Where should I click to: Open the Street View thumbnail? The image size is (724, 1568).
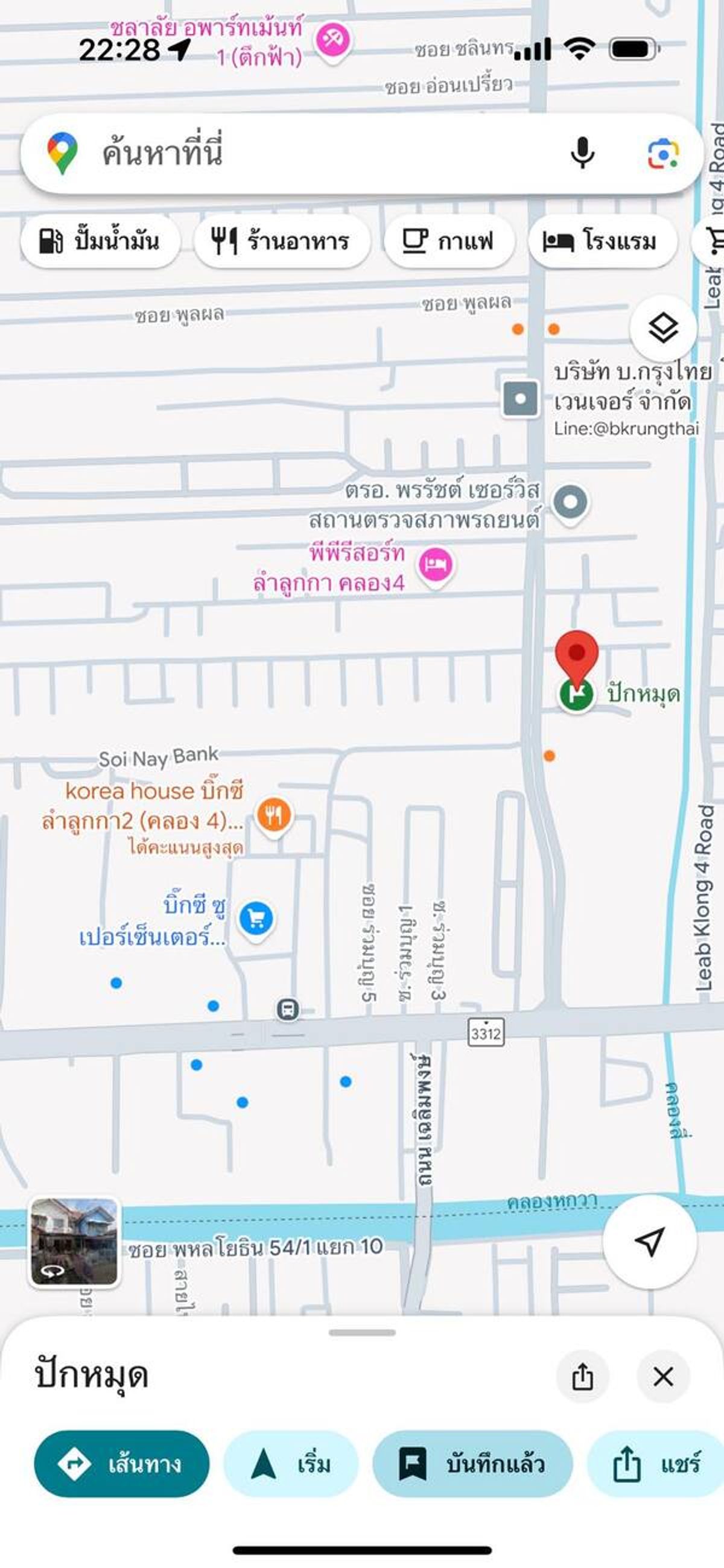(x=74, y=1242)
